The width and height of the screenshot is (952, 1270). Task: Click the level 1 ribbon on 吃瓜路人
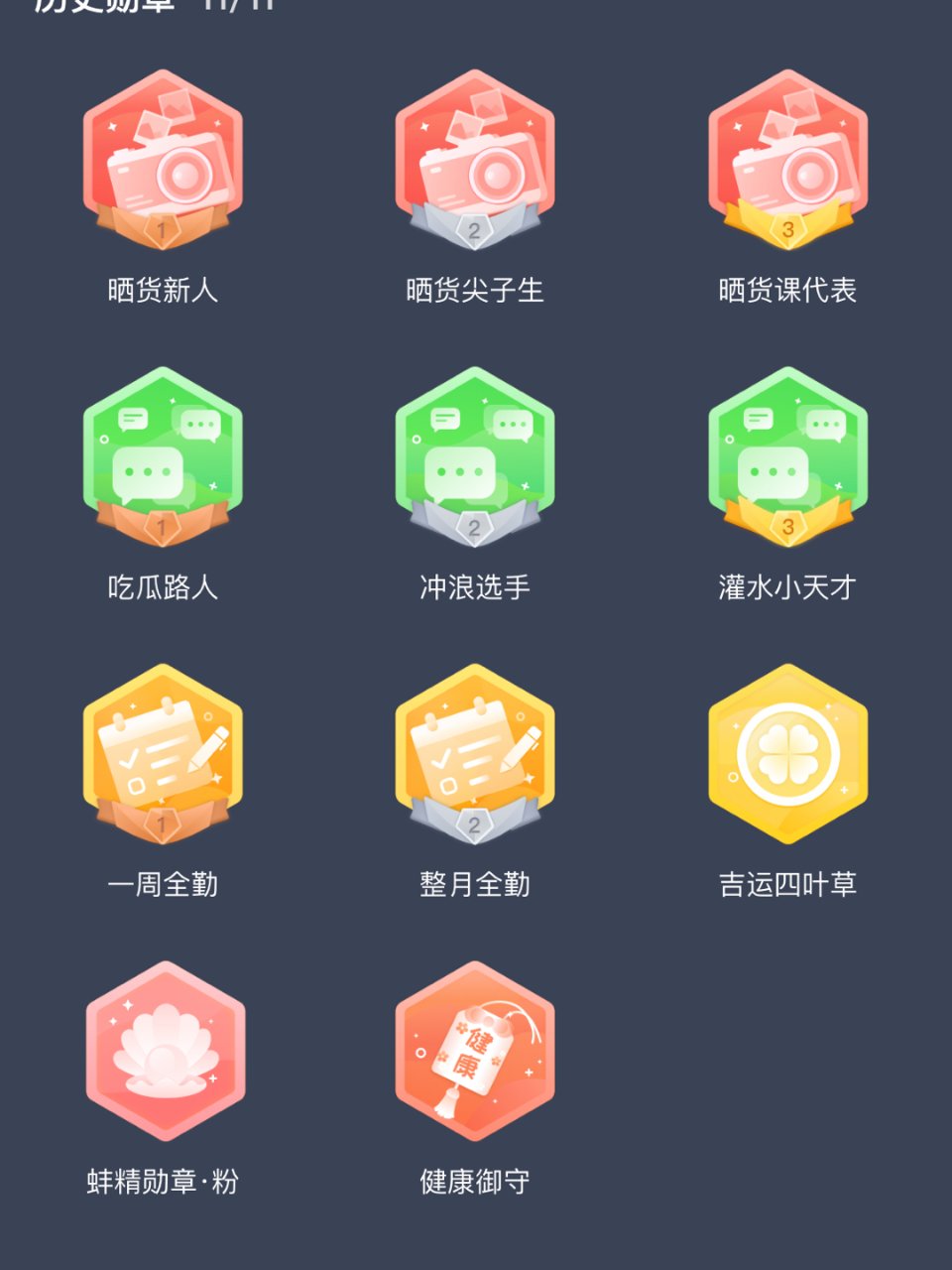[164, 527]
